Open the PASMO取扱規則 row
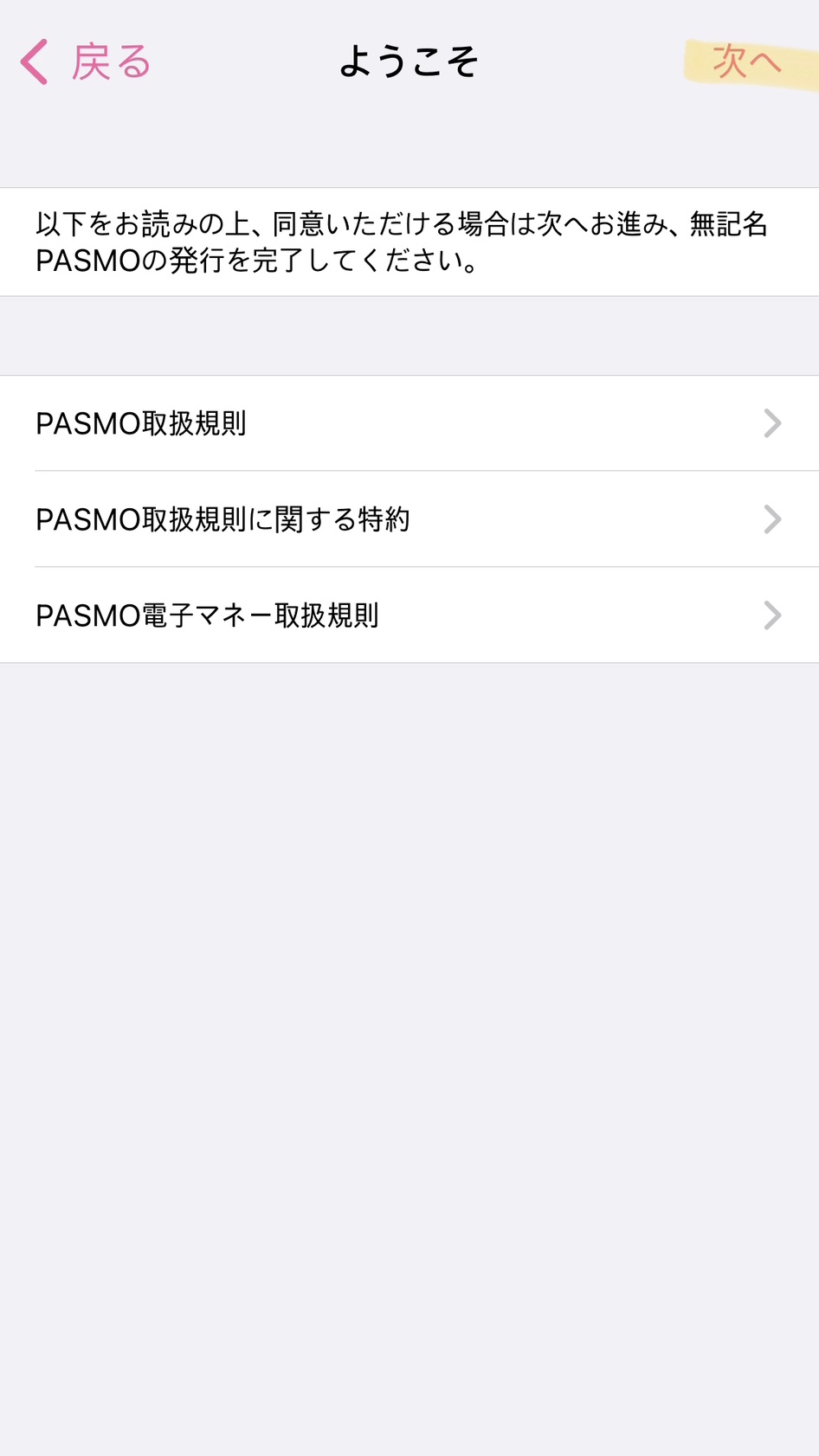Screen dimensions: 819x1456 (409, 423)
